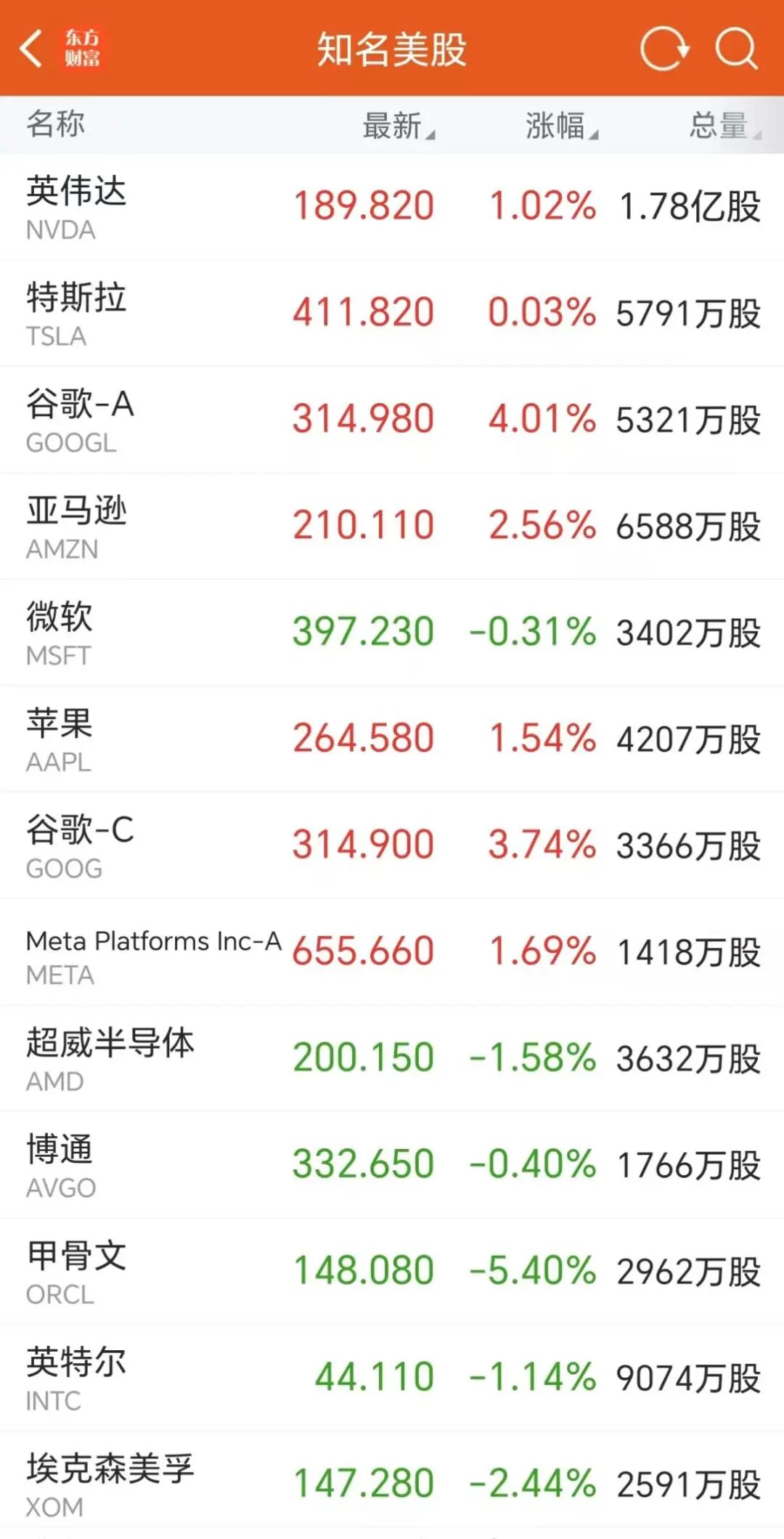Sort list by 涨幅 change column
Screen dimensions: 784x1539
tap(560, 126)
